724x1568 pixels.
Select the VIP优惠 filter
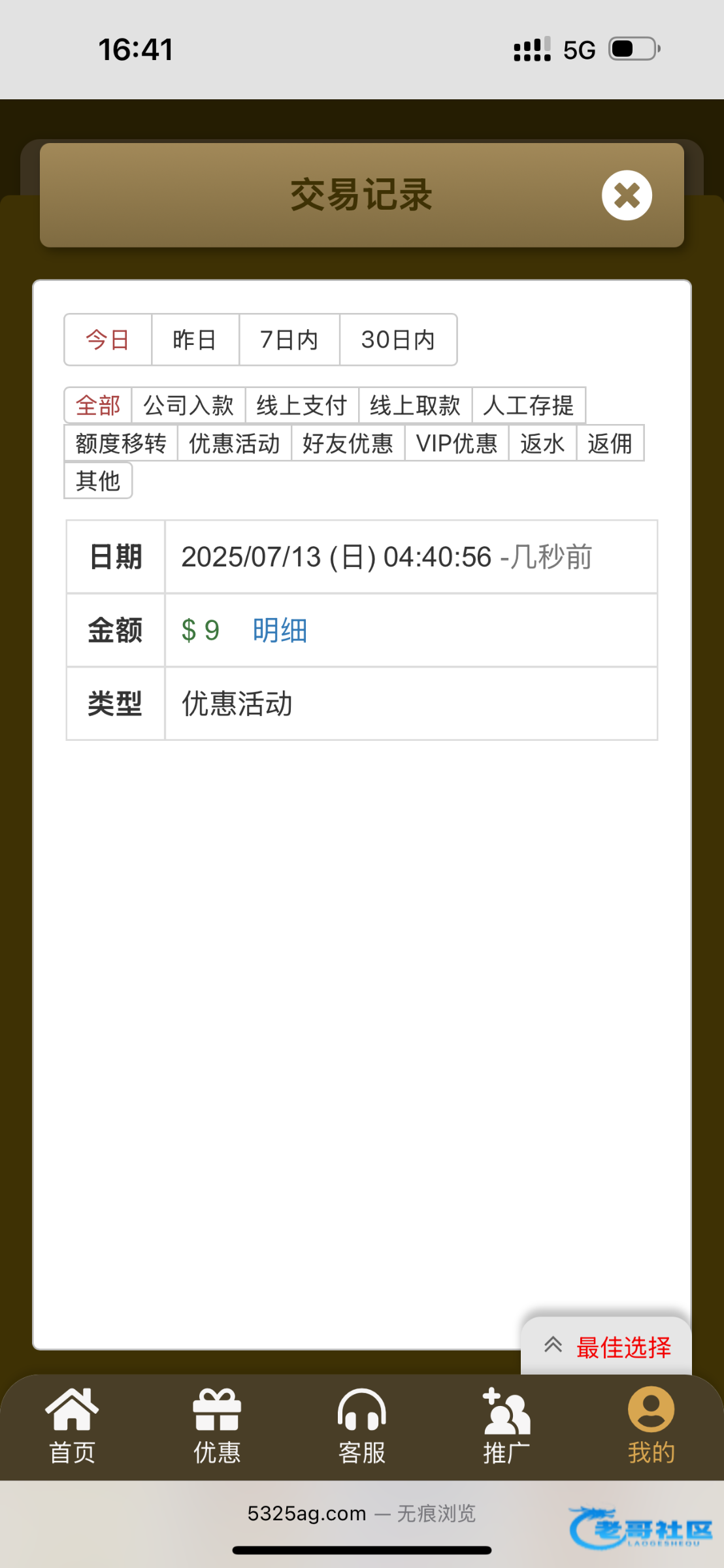(x=457, y=444)
